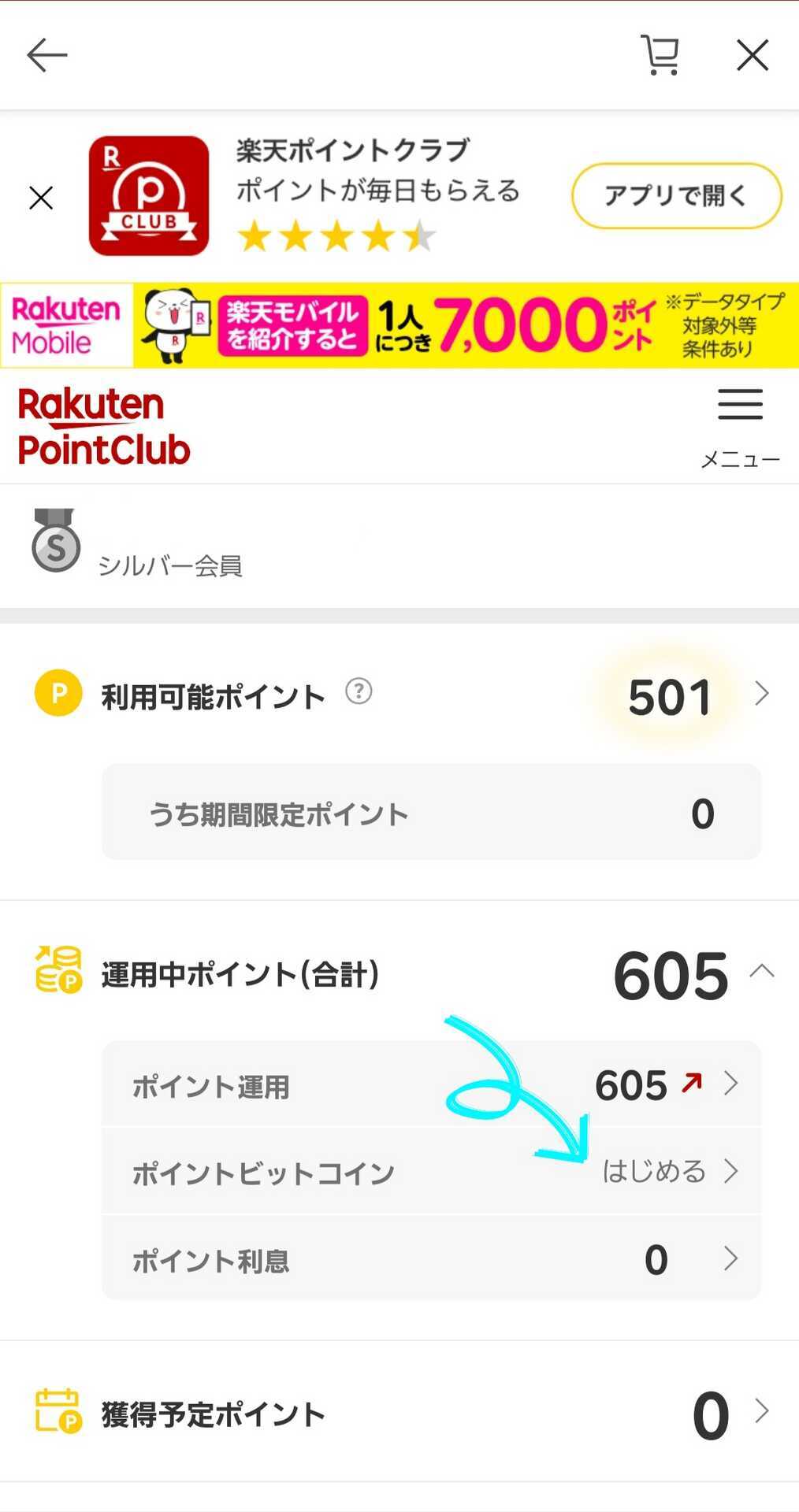Tap the red up arrow beside 605
This screenshot has height=1512, width=799.
692,1084
